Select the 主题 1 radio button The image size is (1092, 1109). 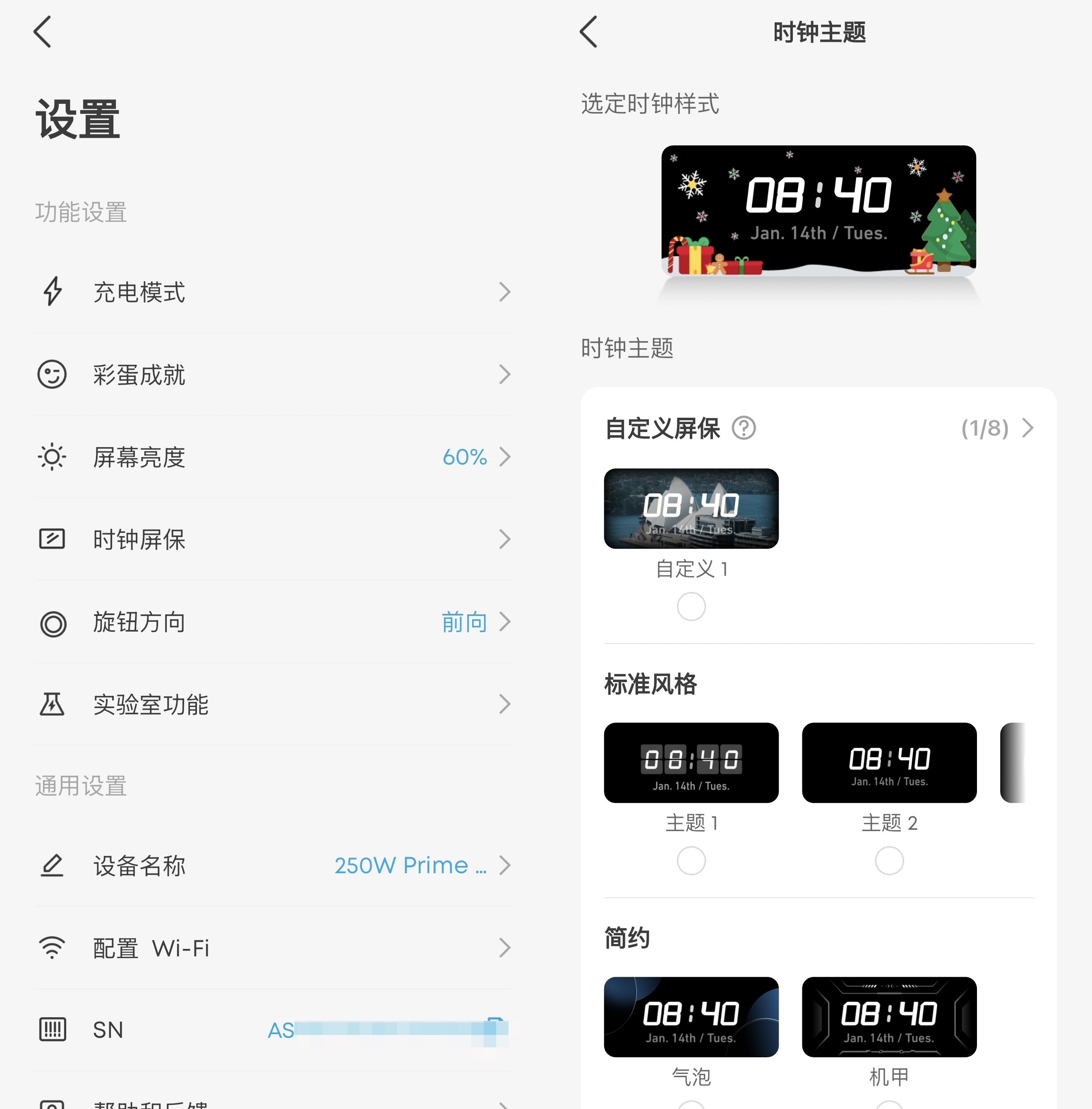691,861
